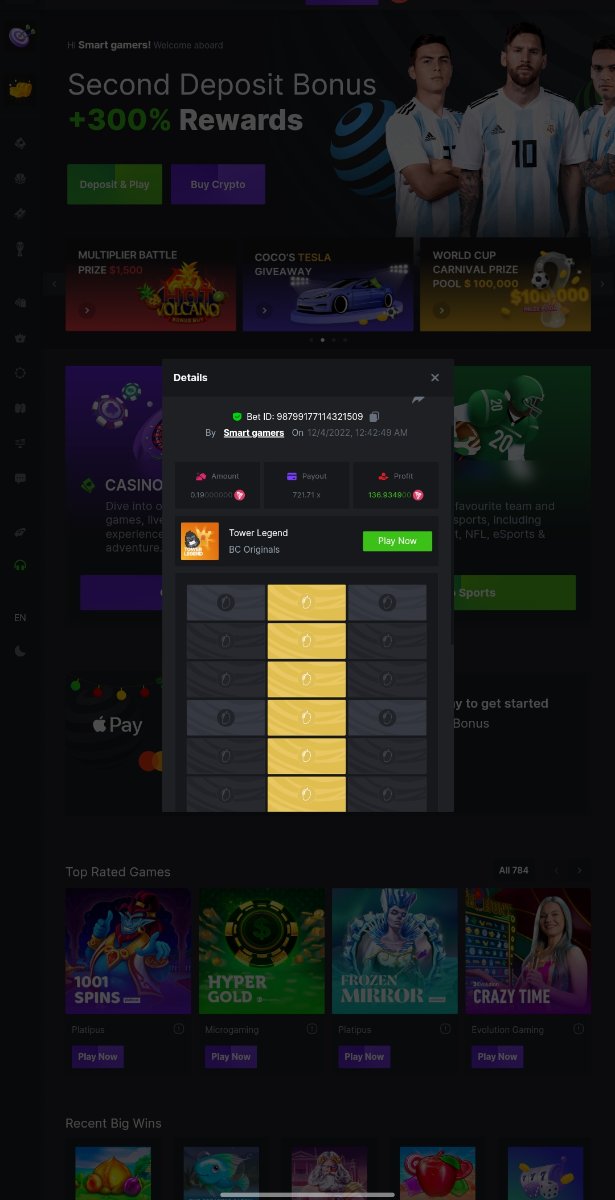The image size is (615, 1200).
Task: Share the bet details
Action: [x=418, y=399]
